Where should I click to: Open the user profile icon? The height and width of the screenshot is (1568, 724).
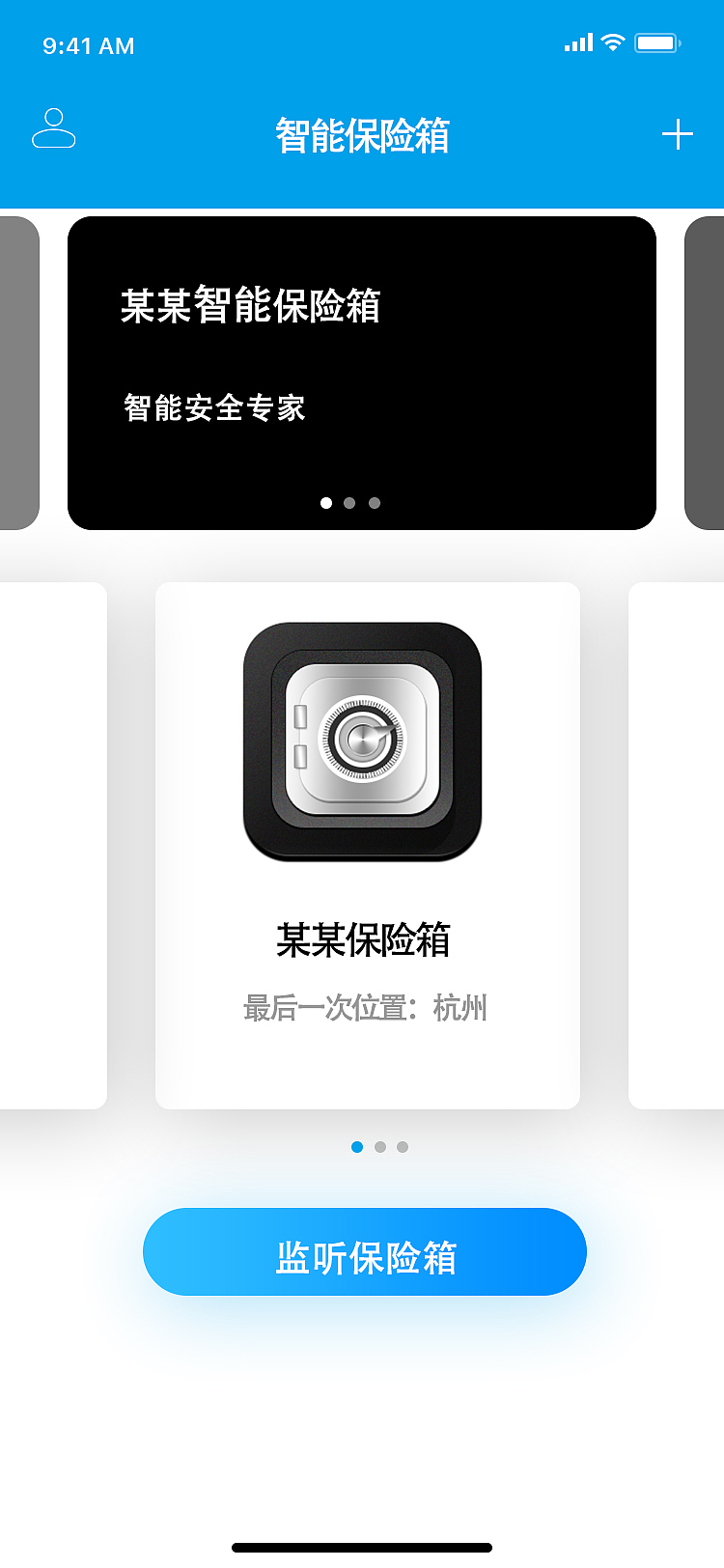tap(54, 128)
